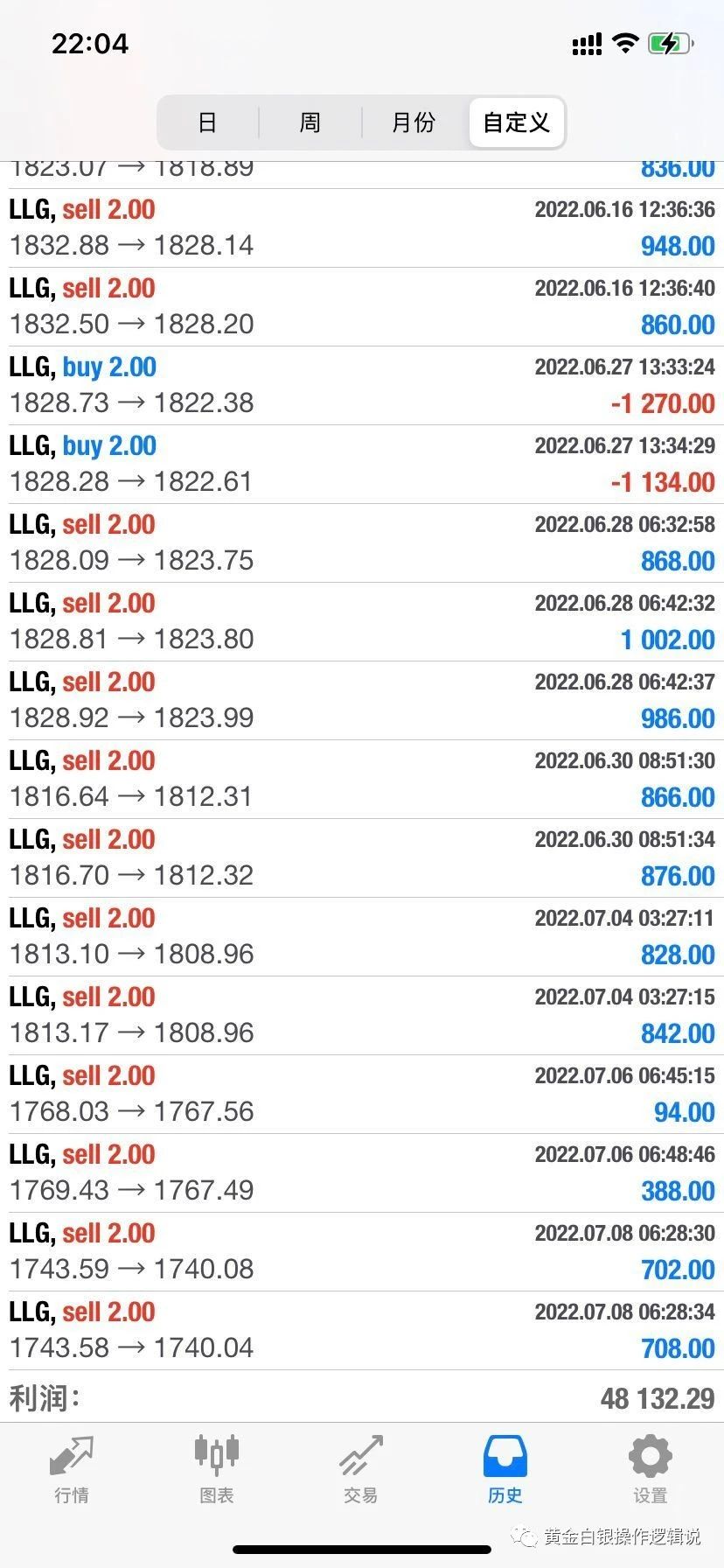Open the sell trade at 2022.06.16 12:36:36
The height and width of the screenshot is (1568, 724).
pos(362,228)
